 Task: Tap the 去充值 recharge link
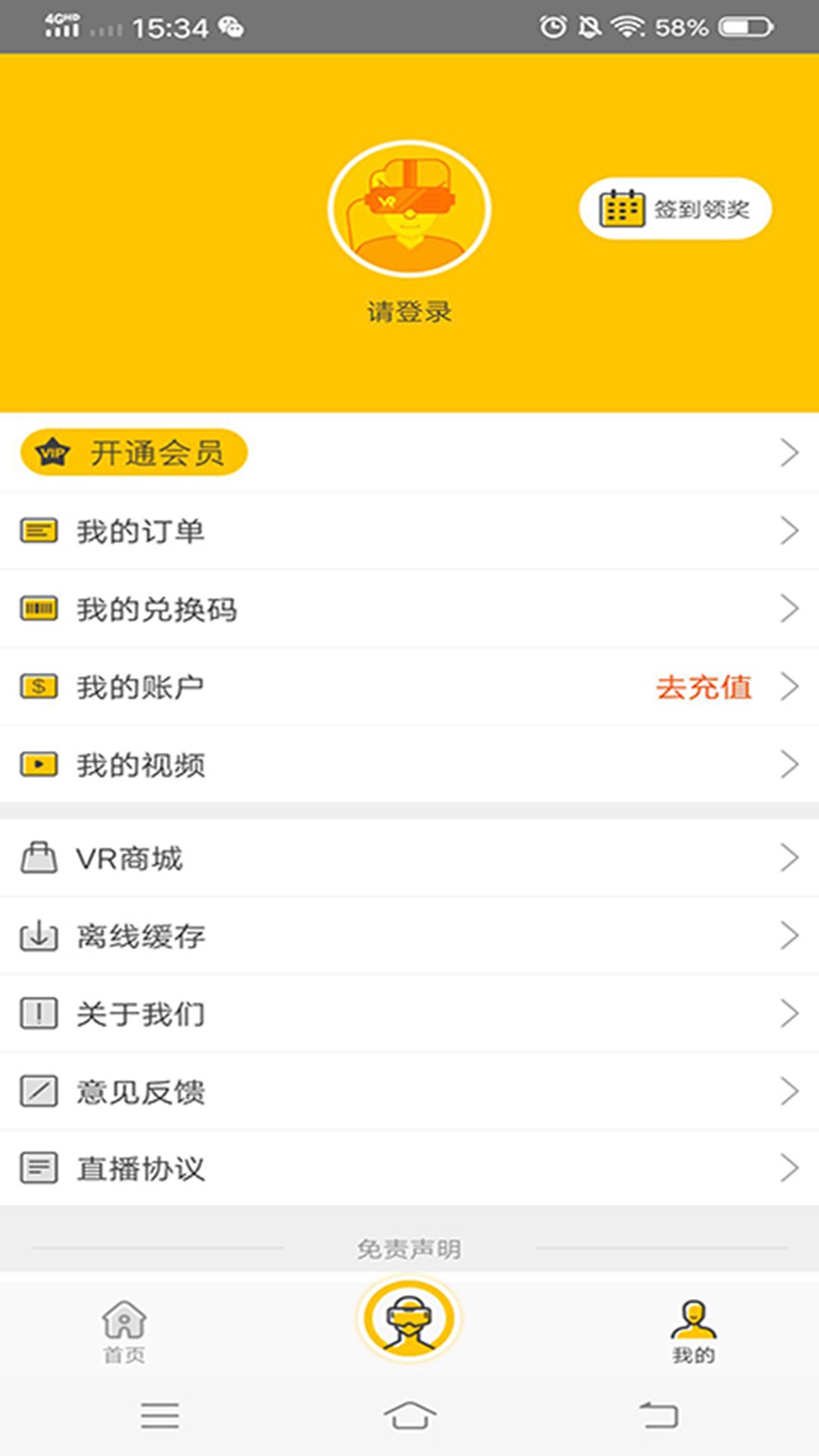click(703, 687)
